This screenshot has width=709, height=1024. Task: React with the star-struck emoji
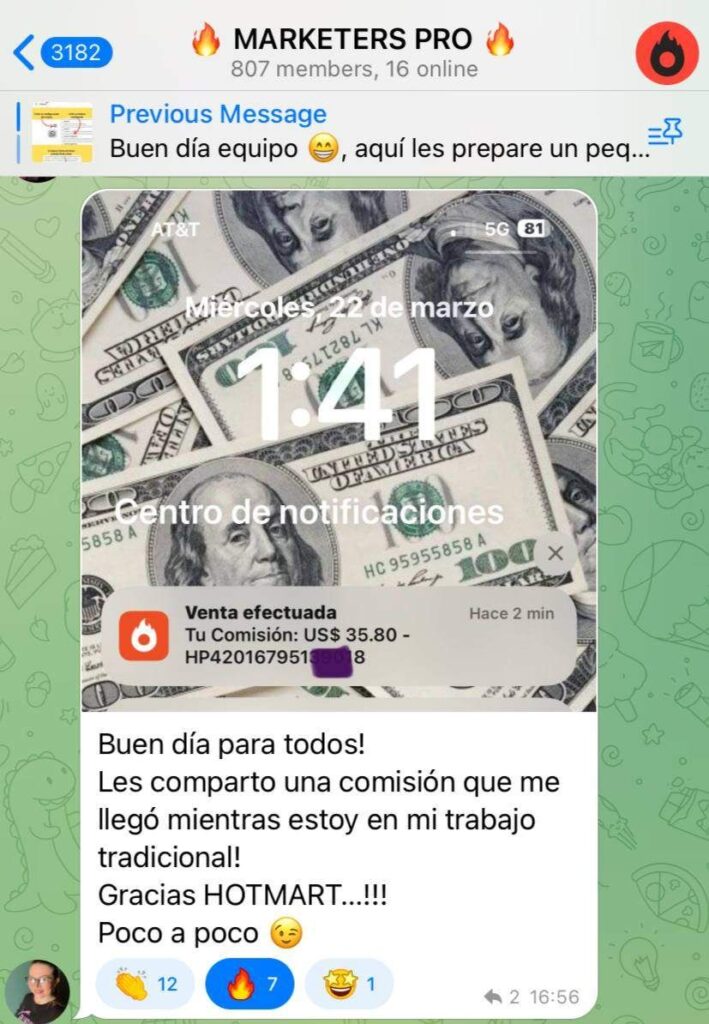[x=349, y=984]
